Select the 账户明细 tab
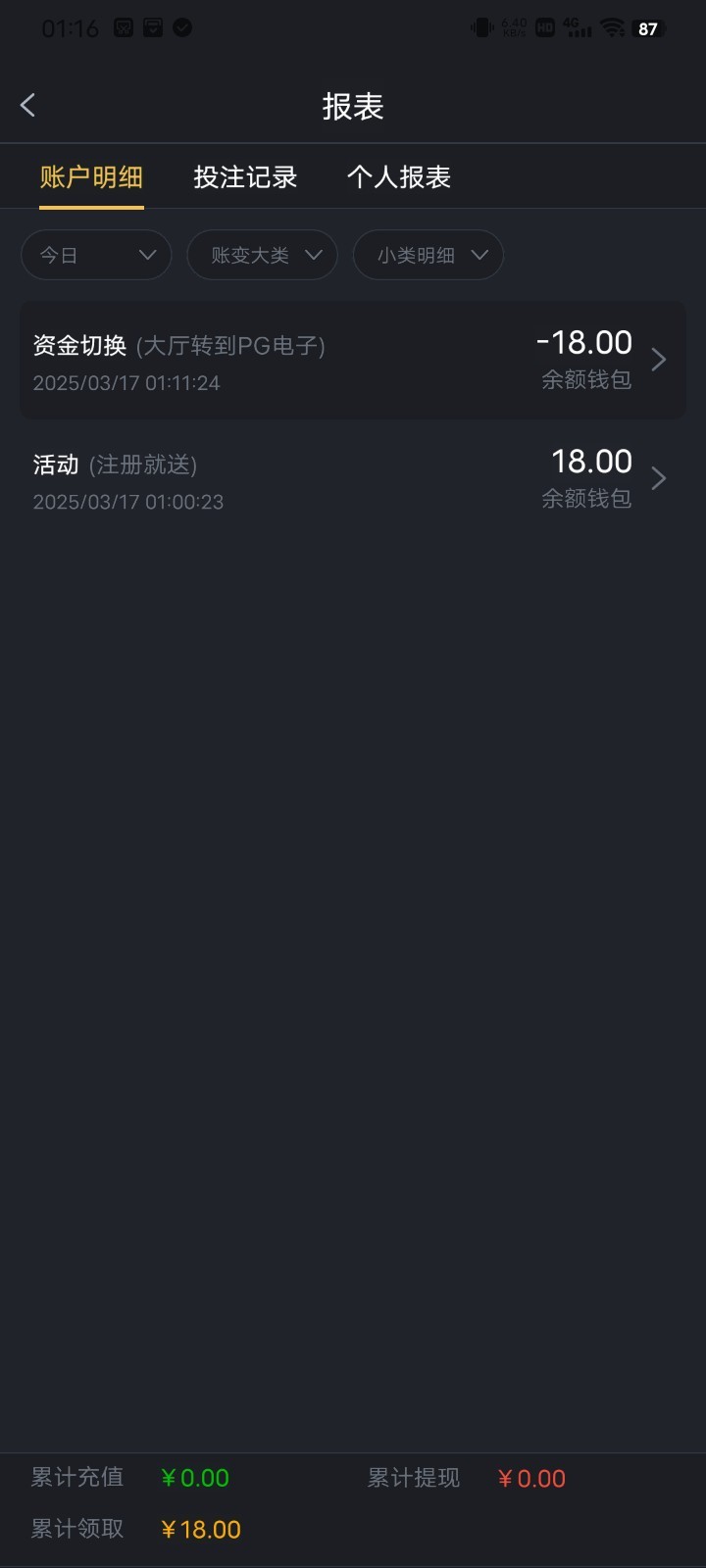 click(x=91, y=177)
